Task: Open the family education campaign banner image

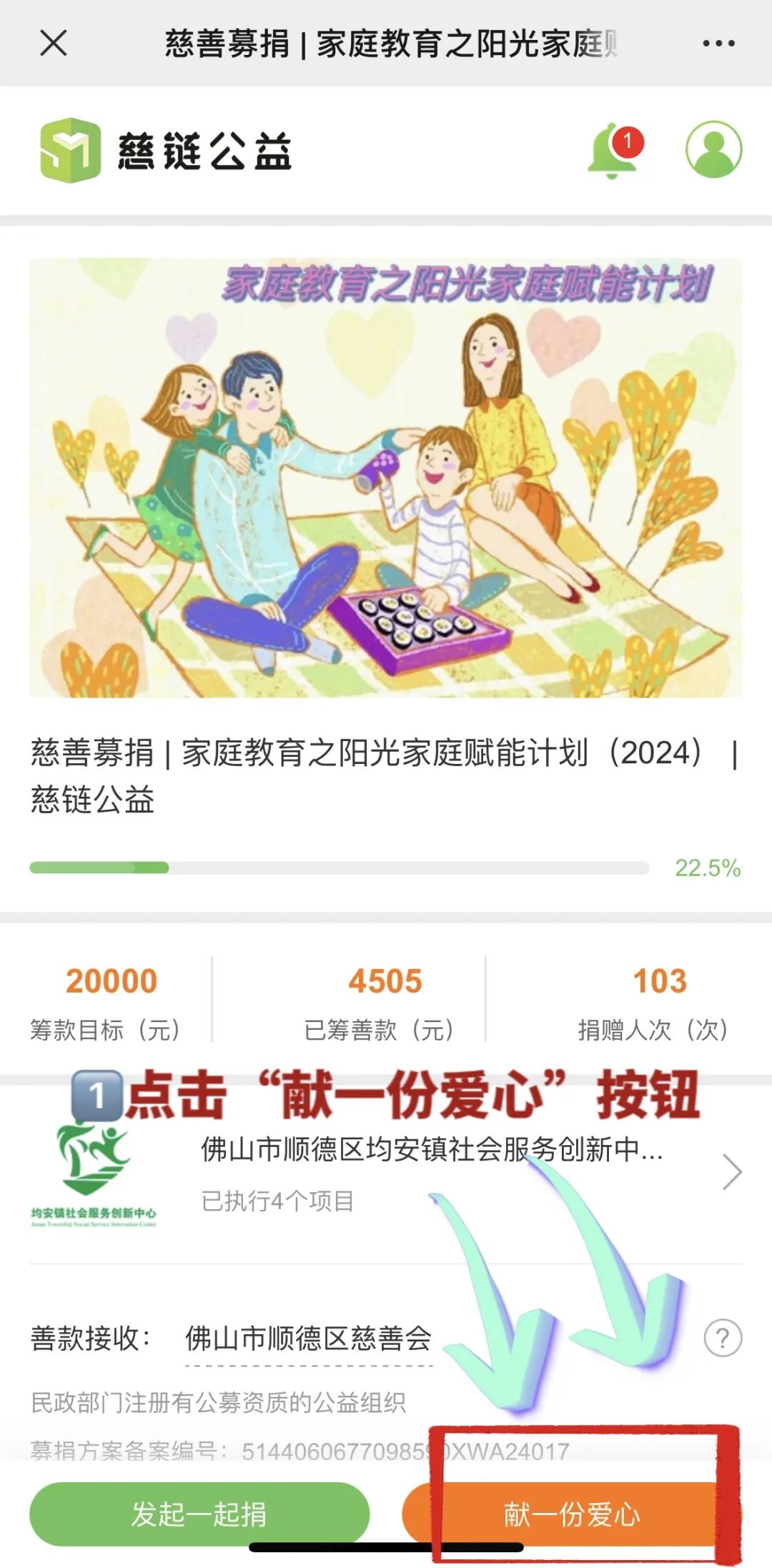Action: (x=386, y=477)
